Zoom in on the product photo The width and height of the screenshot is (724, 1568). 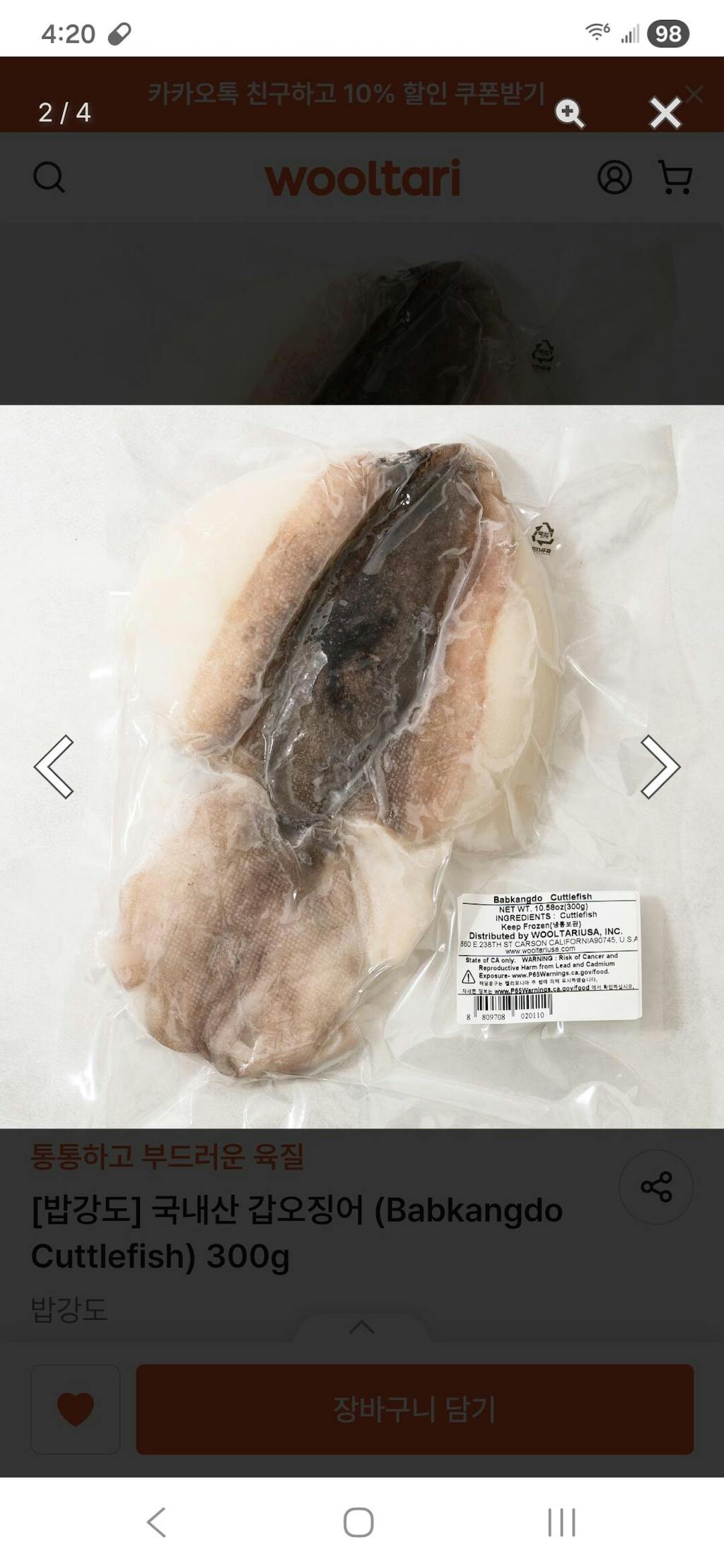pos(570,113)
